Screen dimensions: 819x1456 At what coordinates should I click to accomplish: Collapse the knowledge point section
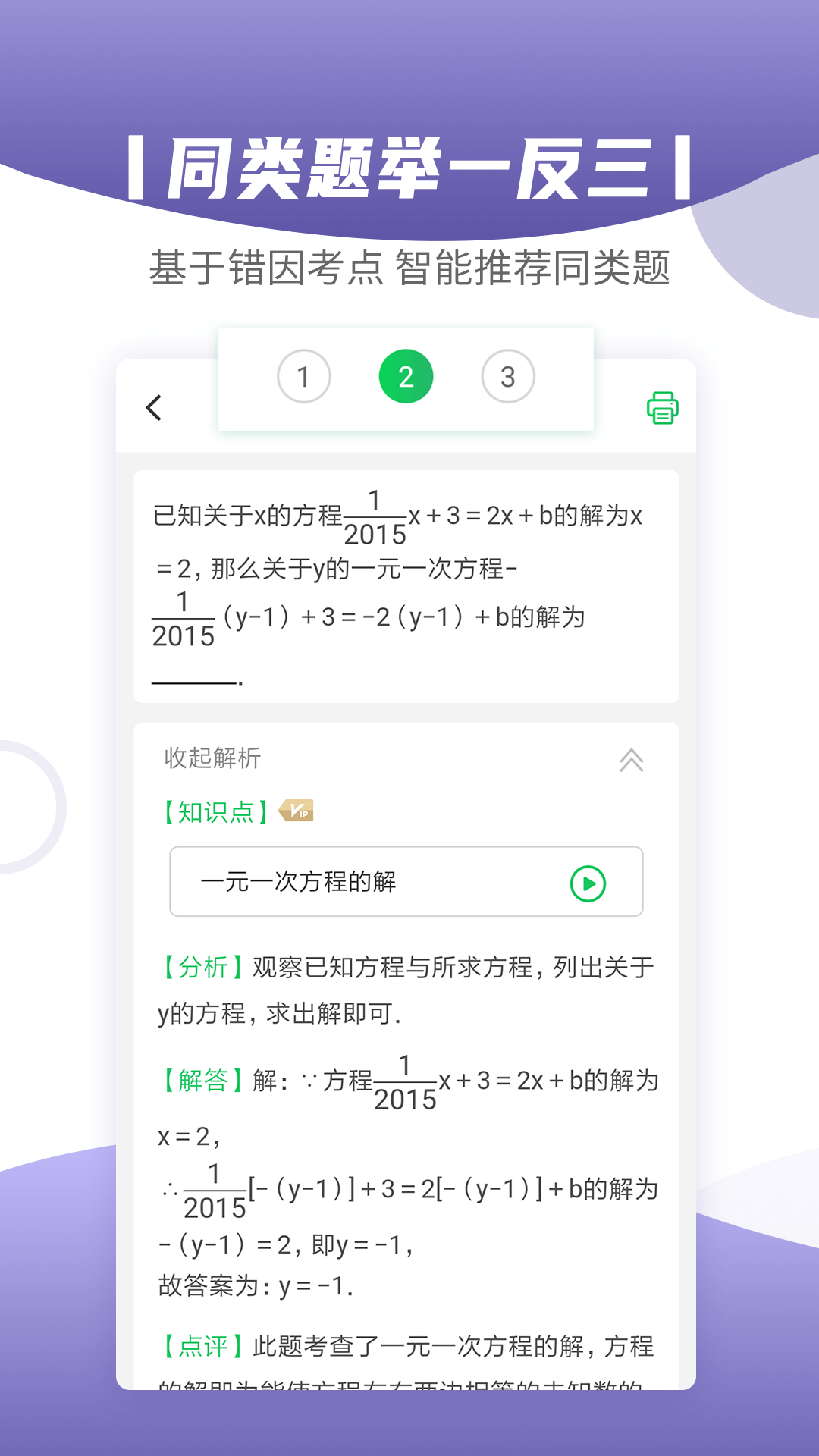[x=632, y=759]
